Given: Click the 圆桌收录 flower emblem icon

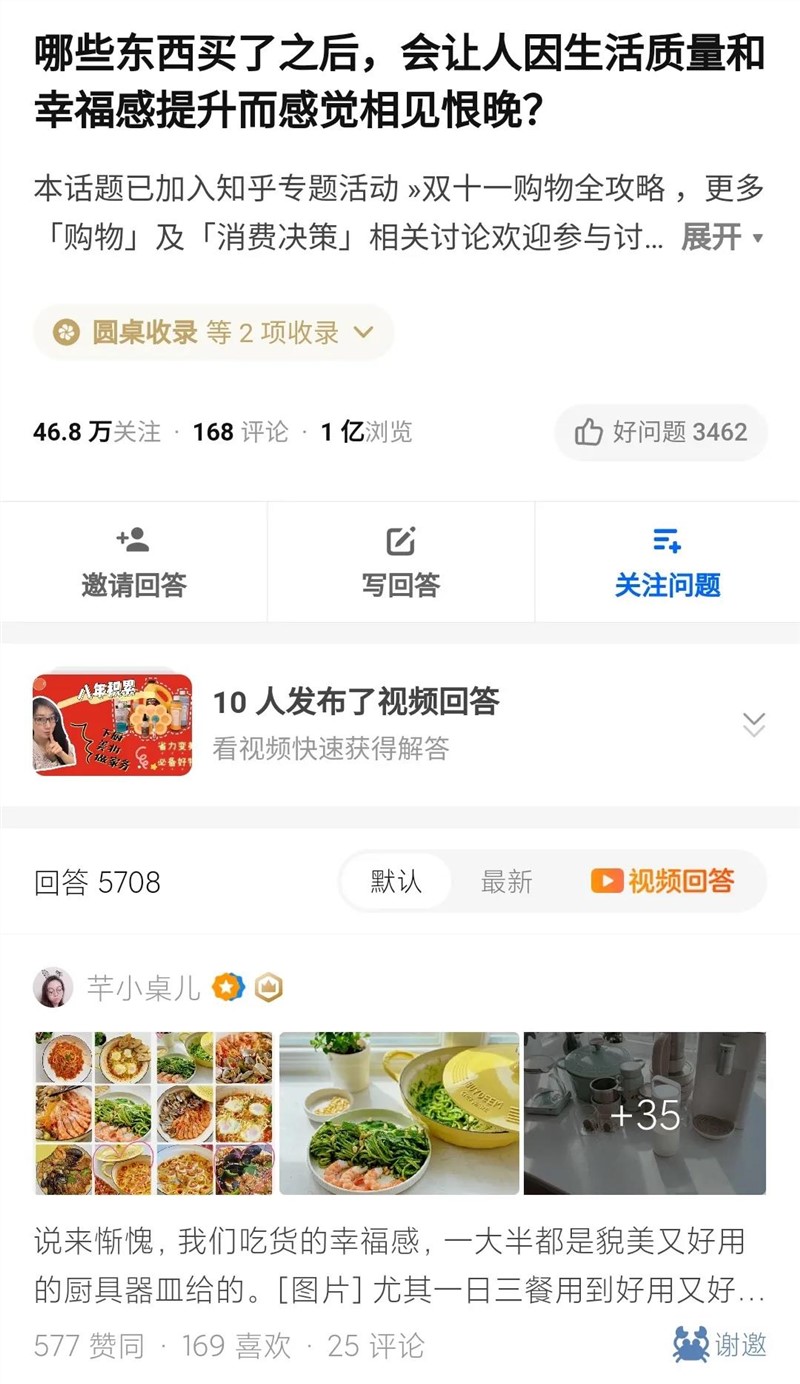Looking at the screenshot, I should tap(68, 330).
